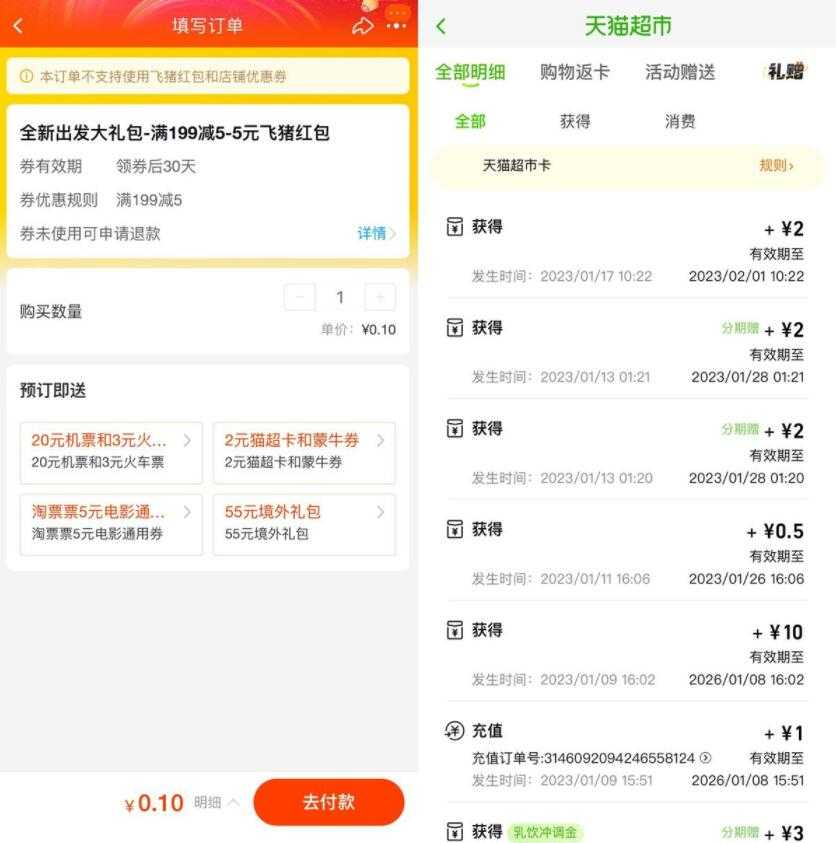This screenshot has width=836, height=843.
Task: Open the overflow menu on order page
Action: [x=397, y=26]
